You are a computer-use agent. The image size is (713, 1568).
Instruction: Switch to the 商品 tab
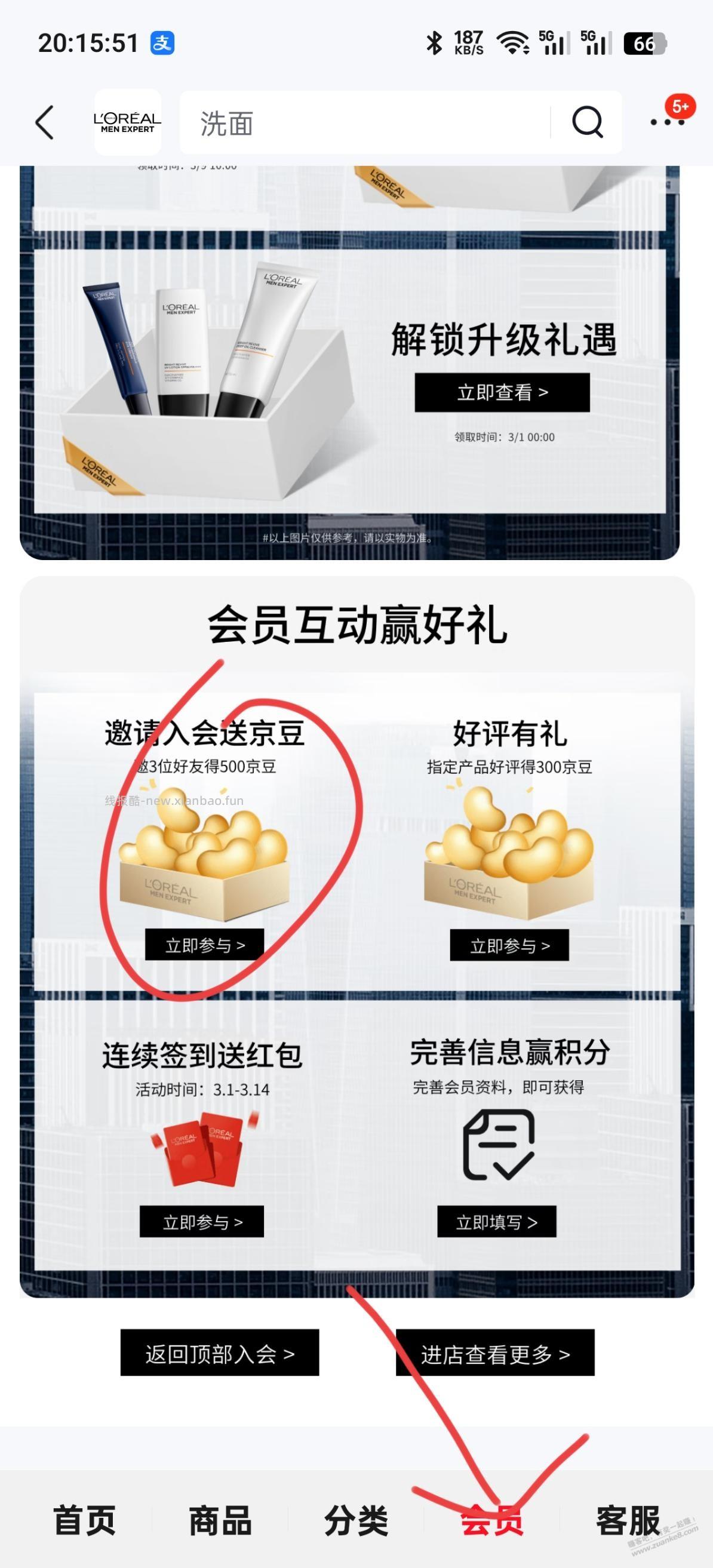click(x=220, y=1520)
